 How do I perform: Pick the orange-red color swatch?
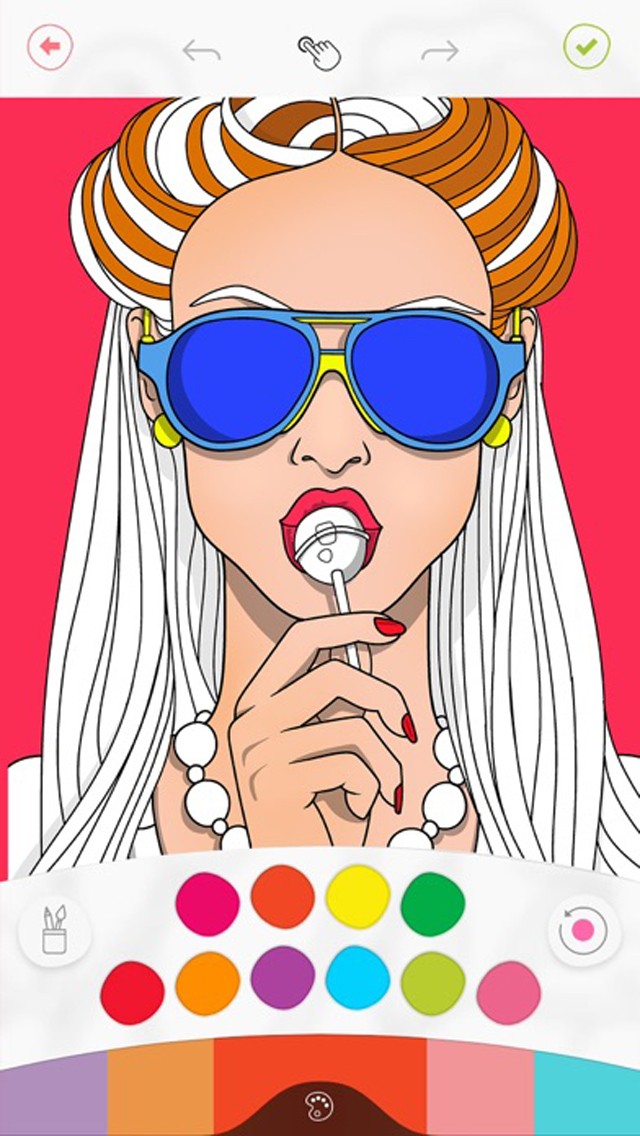tap(282, 896)
